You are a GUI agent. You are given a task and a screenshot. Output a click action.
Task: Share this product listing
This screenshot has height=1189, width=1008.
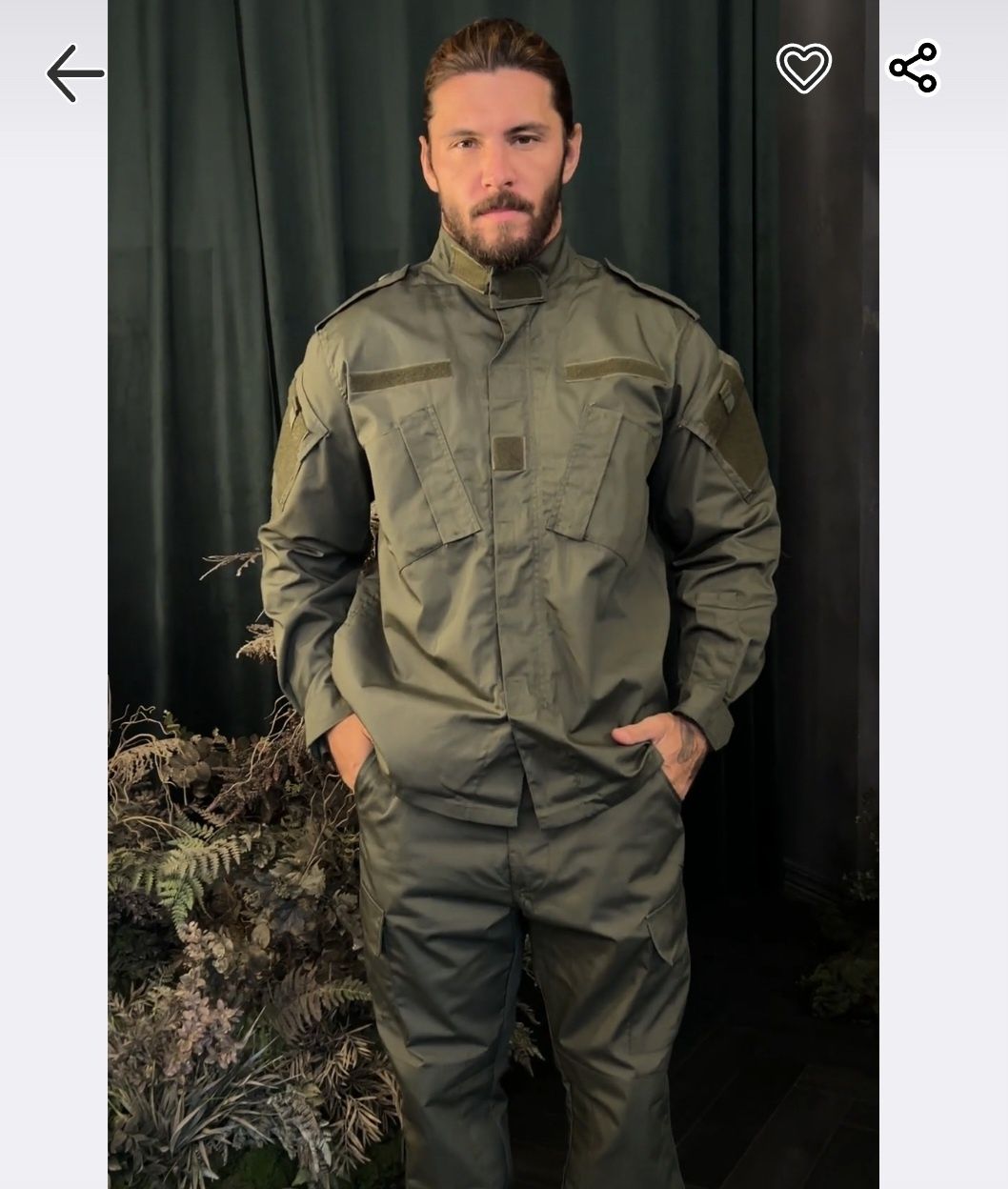coord(913,68)
